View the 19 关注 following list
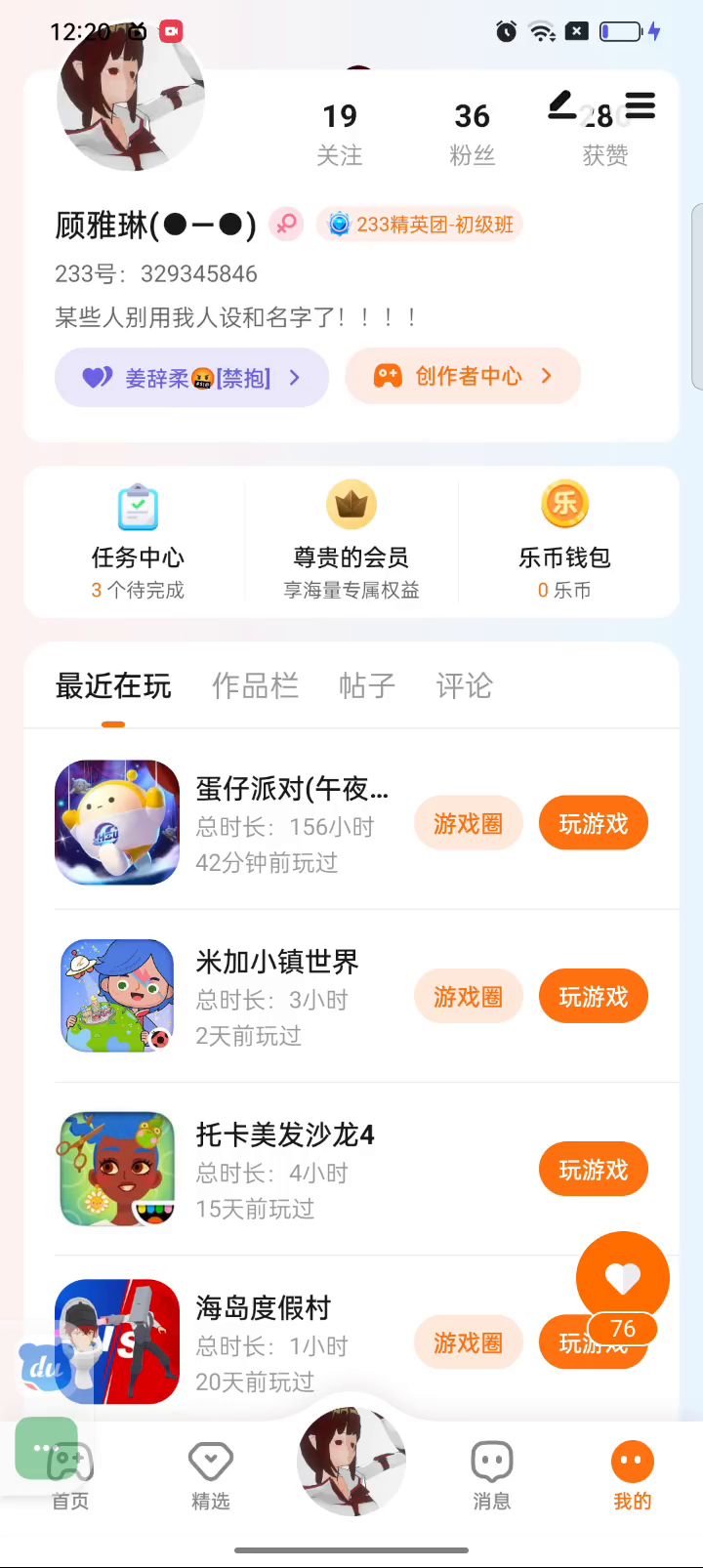 tap(340, 134)
